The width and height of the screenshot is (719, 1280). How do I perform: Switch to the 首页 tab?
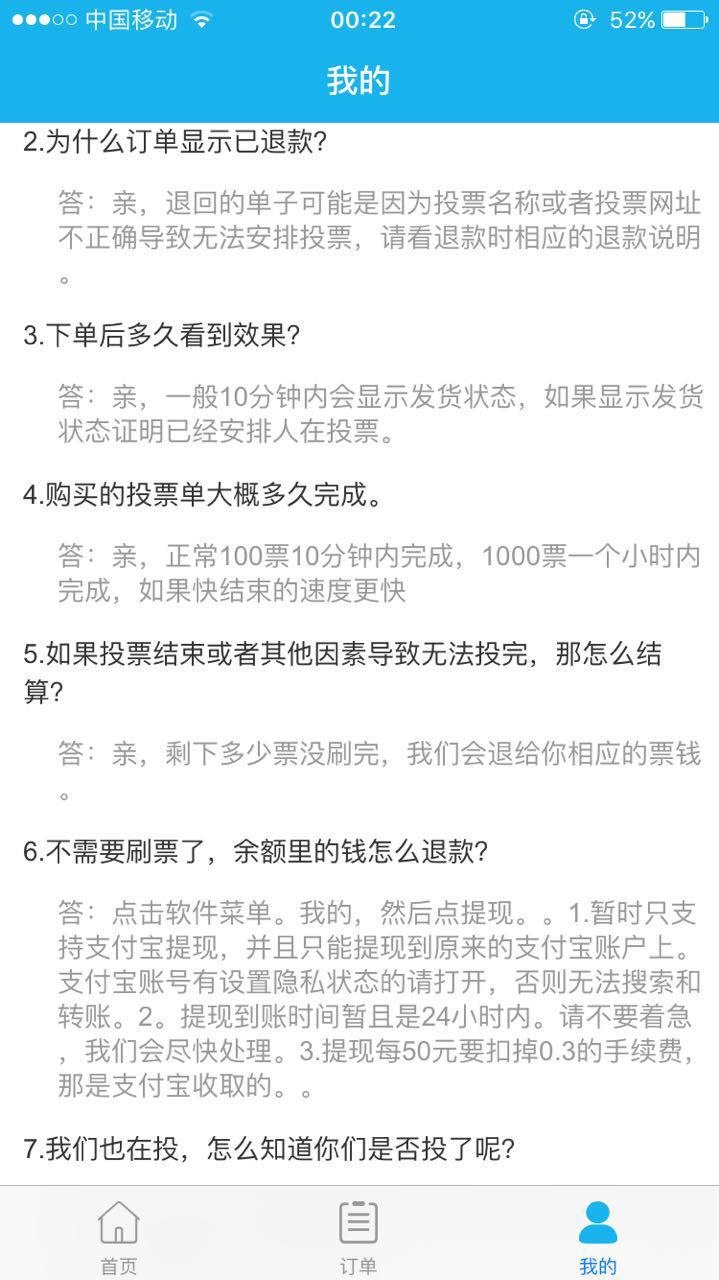(x=119, y=1236)
